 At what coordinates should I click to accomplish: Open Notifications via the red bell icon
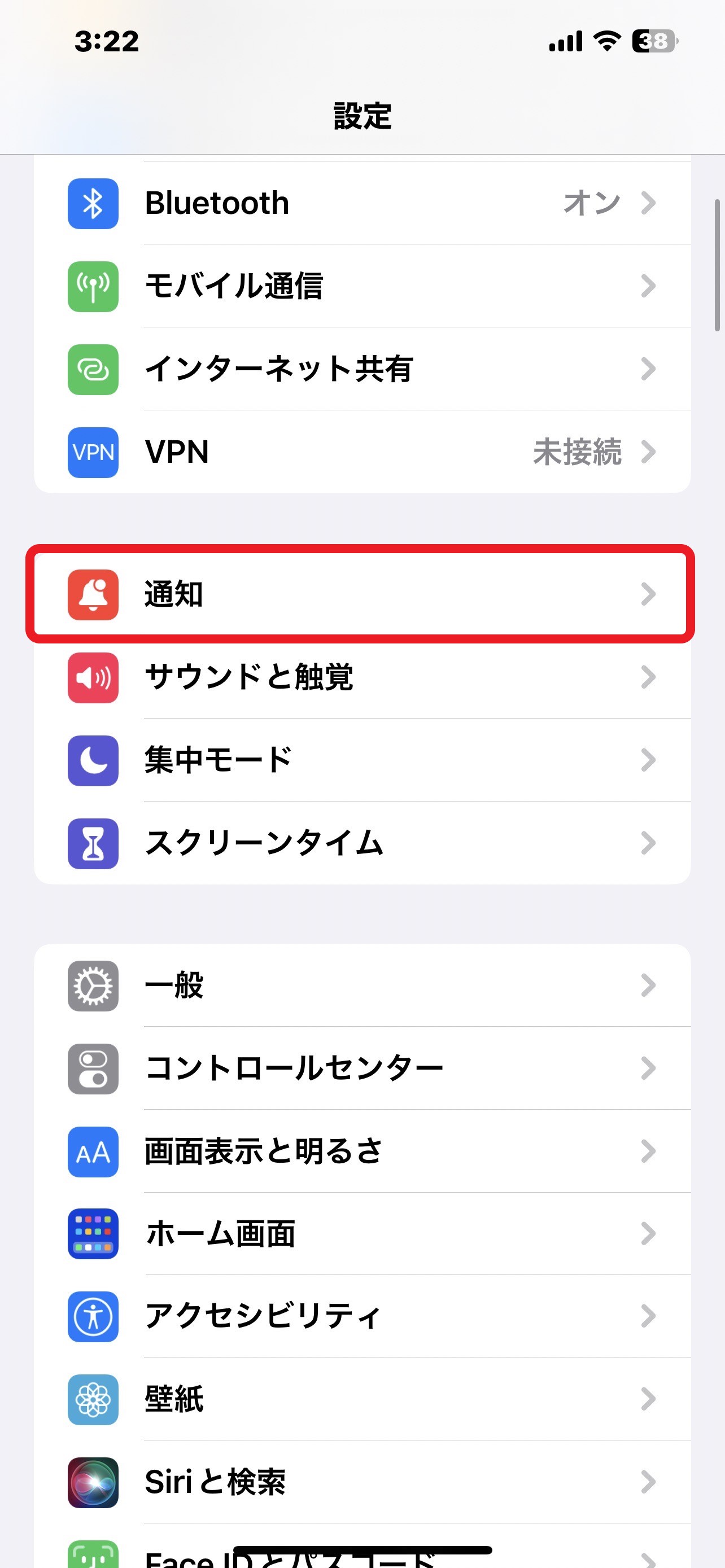coord(93,595)
